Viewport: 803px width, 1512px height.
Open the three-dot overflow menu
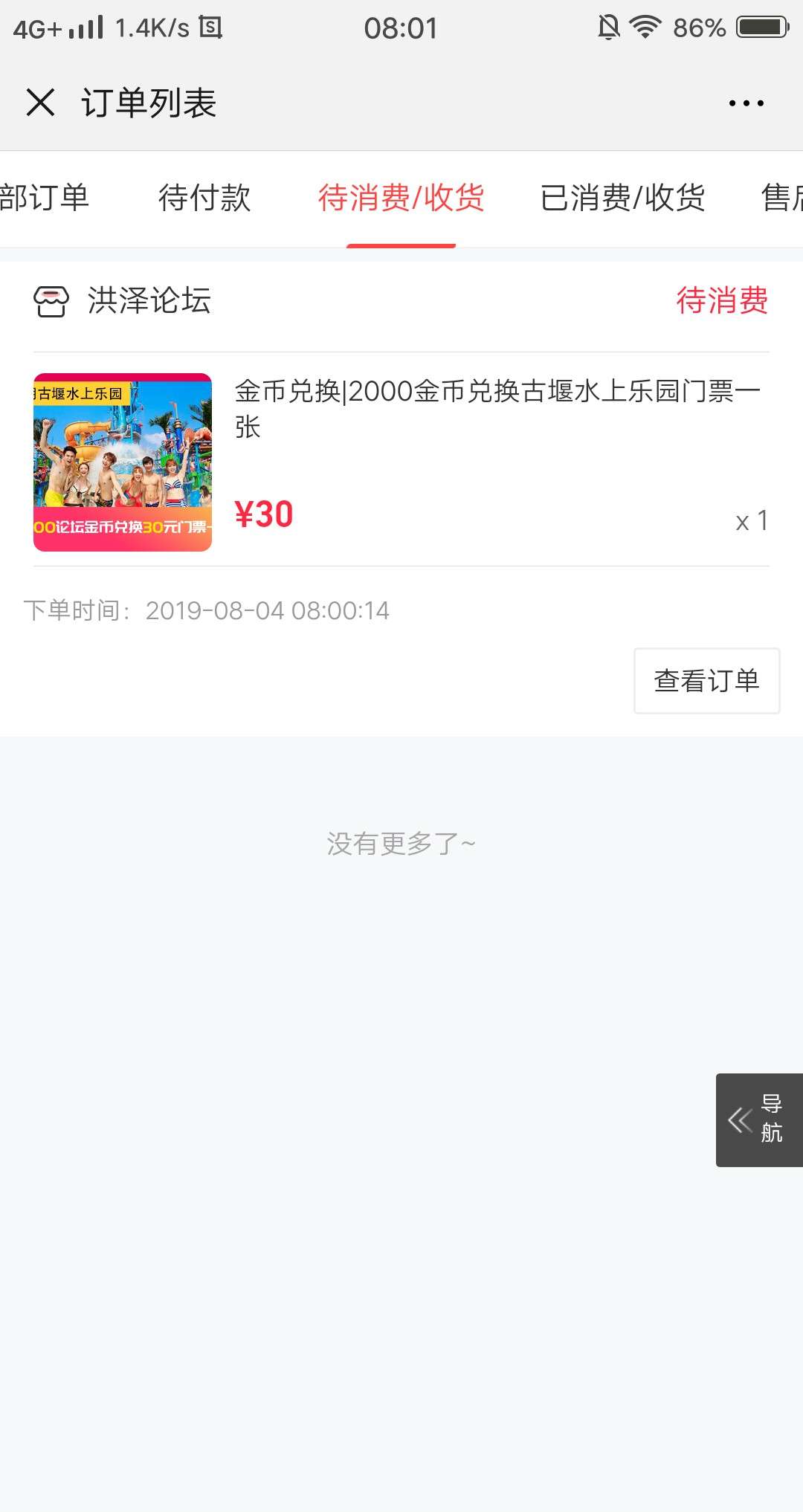(746, 103)
